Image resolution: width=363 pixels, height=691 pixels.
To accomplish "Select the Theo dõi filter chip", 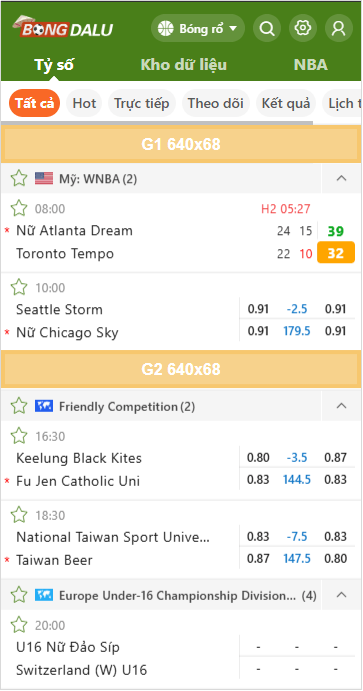I will click(x=215, y=103).
